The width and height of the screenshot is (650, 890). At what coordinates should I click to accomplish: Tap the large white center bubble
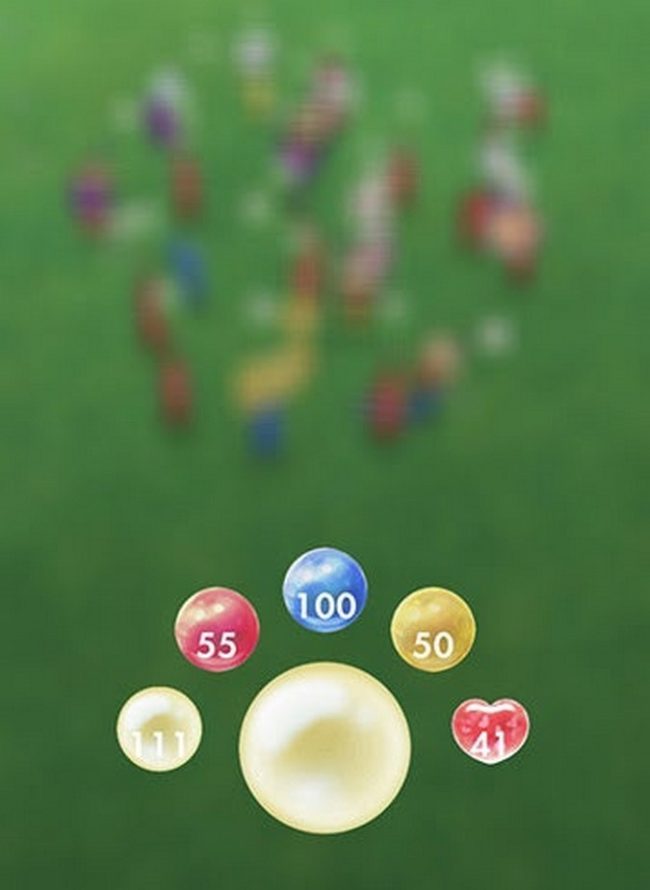click(x=325, y=748)
